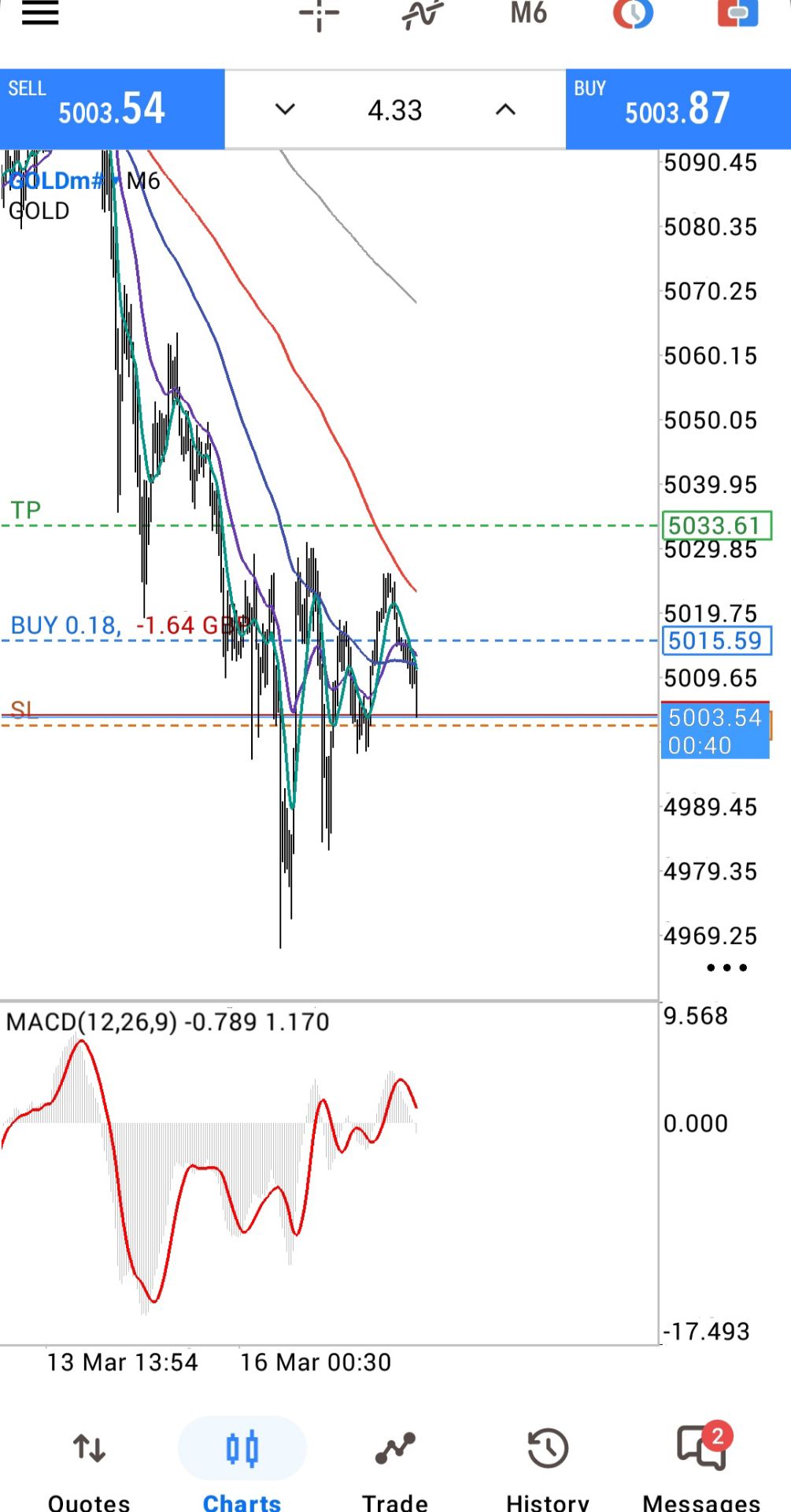Open the hamburger menu
This screenshot has width=791, height=1512.
point(40,13)
